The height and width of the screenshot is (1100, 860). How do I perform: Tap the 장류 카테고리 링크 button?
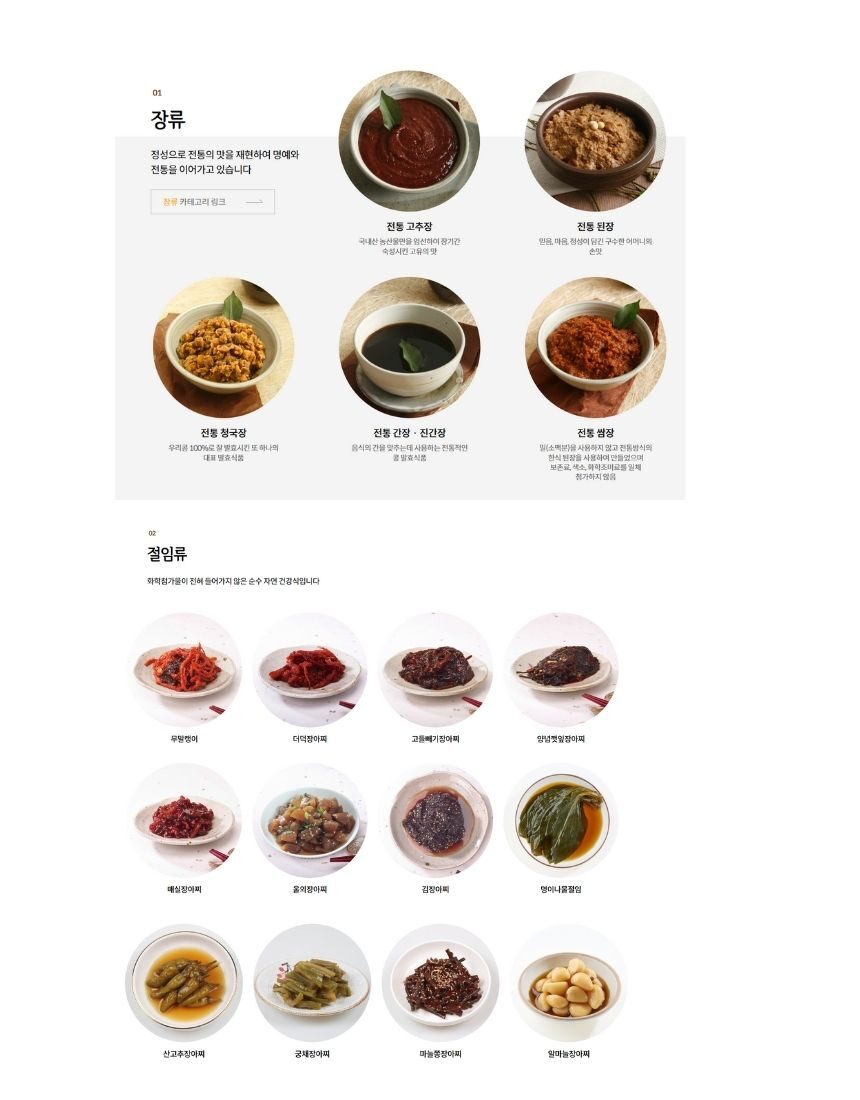coord(212,202)
